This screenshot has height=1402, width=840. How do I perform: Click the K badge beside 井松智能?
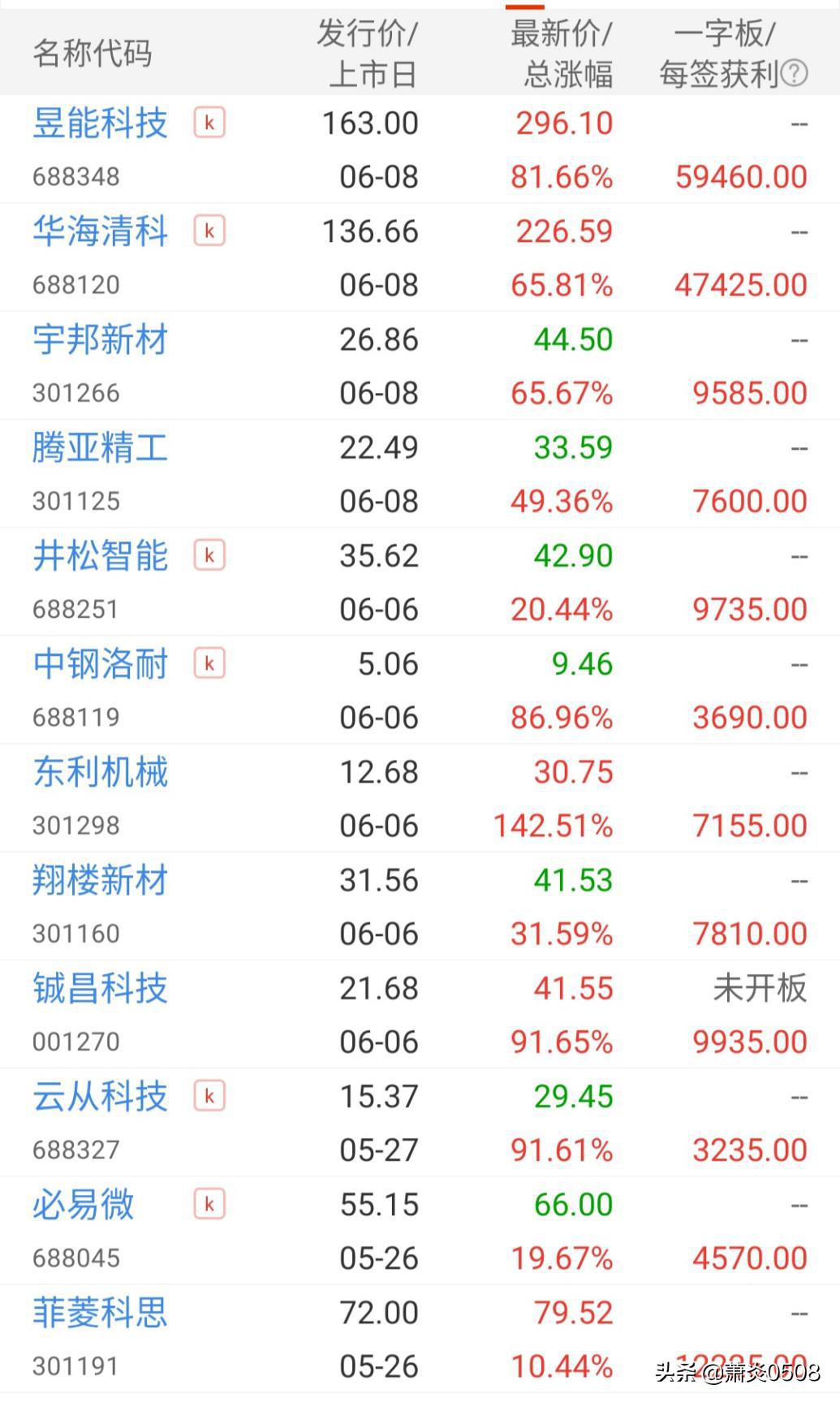click(209, 555)
